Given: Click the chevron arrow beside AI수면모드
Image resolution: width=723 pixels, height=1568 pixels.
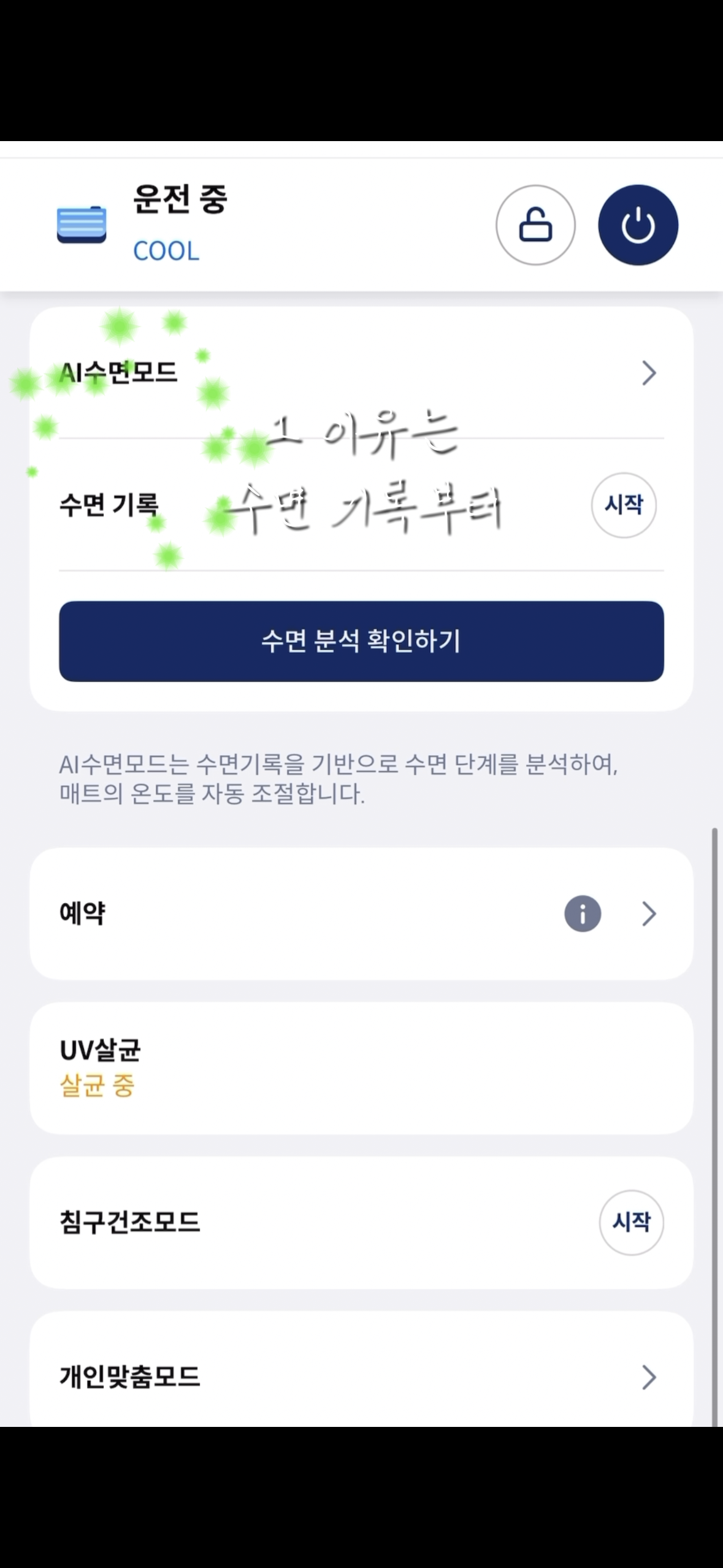Looking at the screenshot, I should click(649, 373).
